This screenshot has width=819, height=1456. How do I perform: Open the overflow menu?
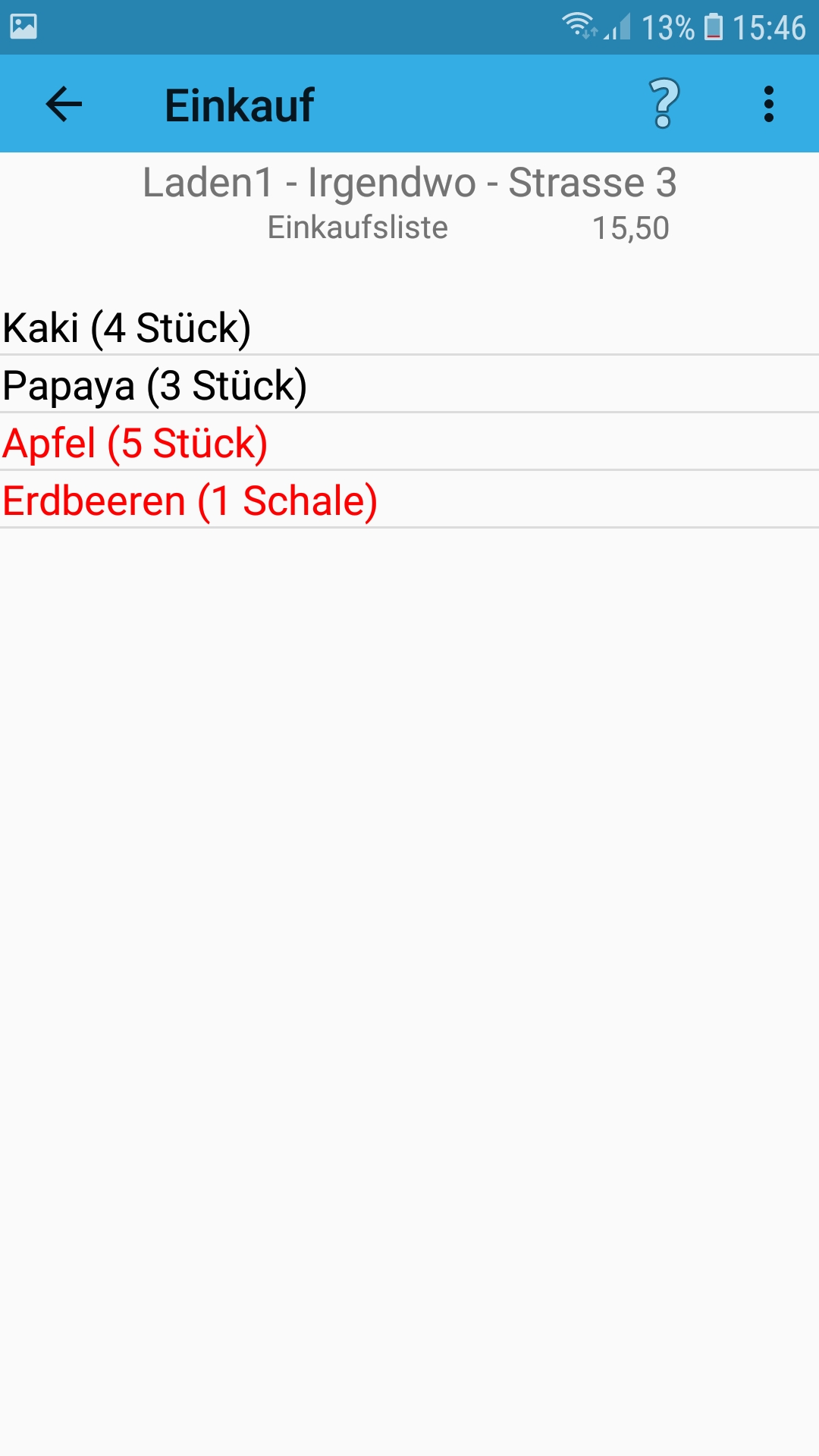pos(768,104)
